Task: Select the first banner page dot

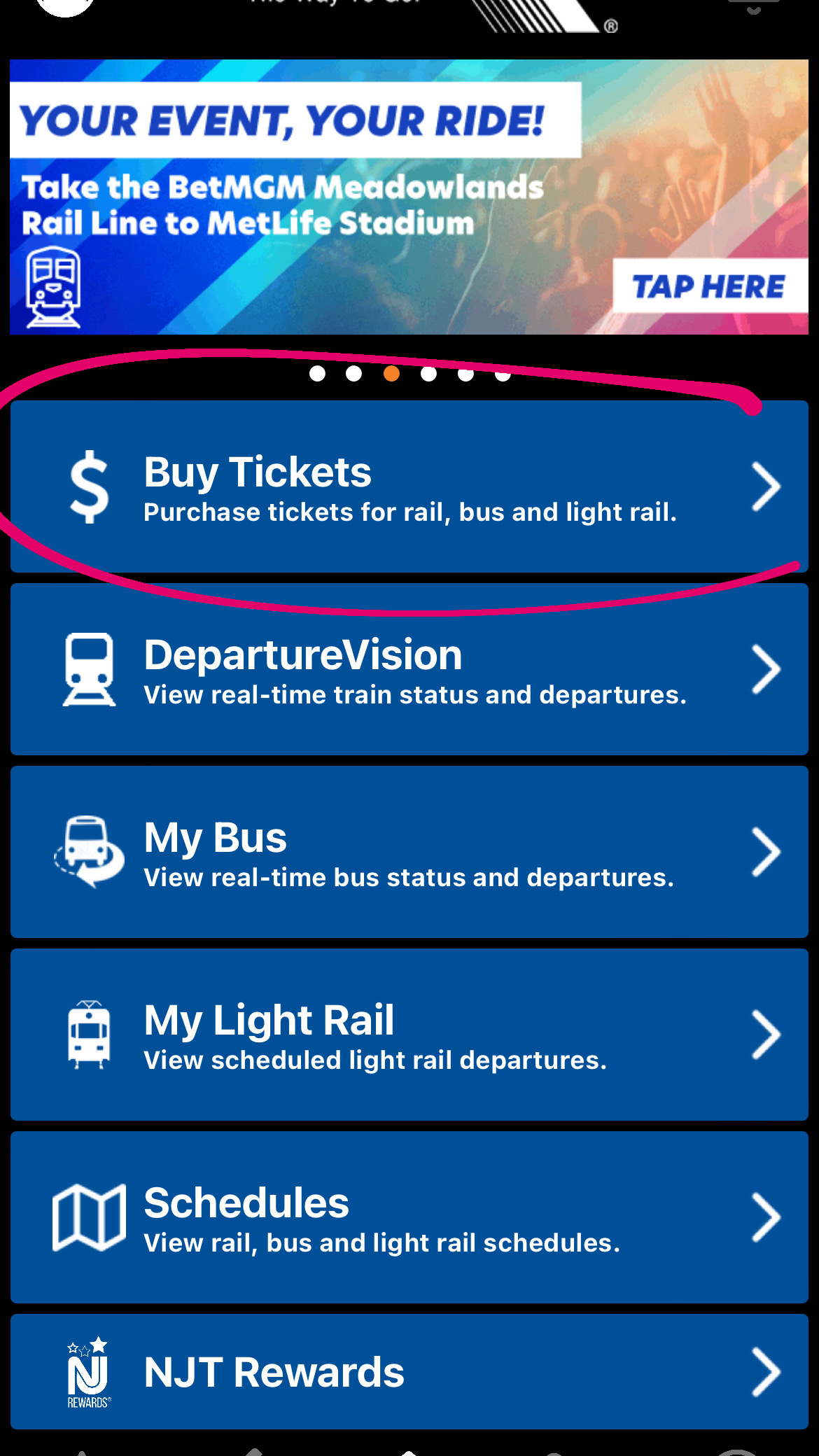Action: point(317,374)
